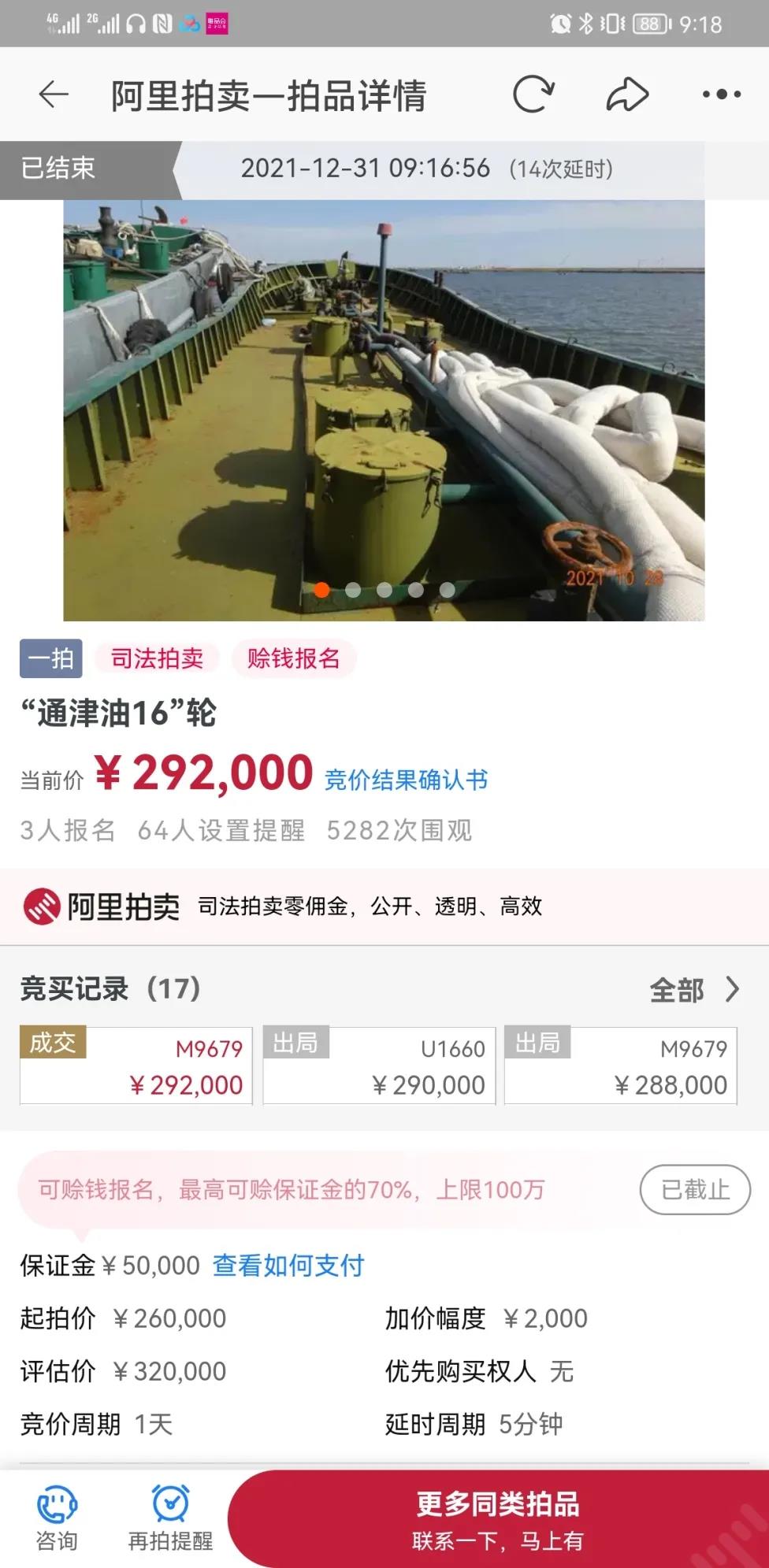Viewport: 769px width, 1568px height.
Task: Open the three-dot overflow menu
Action: click(x=721, y=95)
